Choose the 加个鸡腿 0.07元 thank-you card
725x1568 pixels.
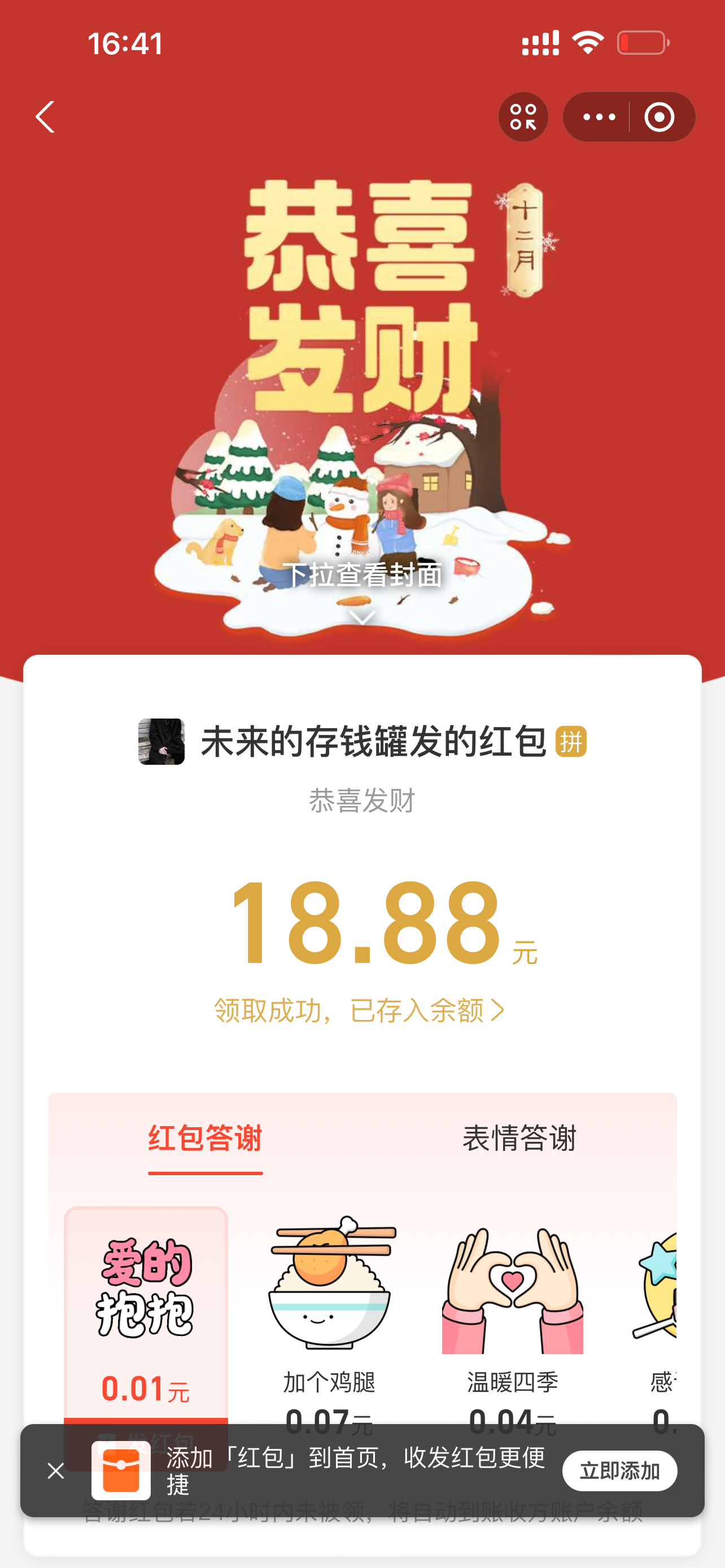tap(329, 1309)
